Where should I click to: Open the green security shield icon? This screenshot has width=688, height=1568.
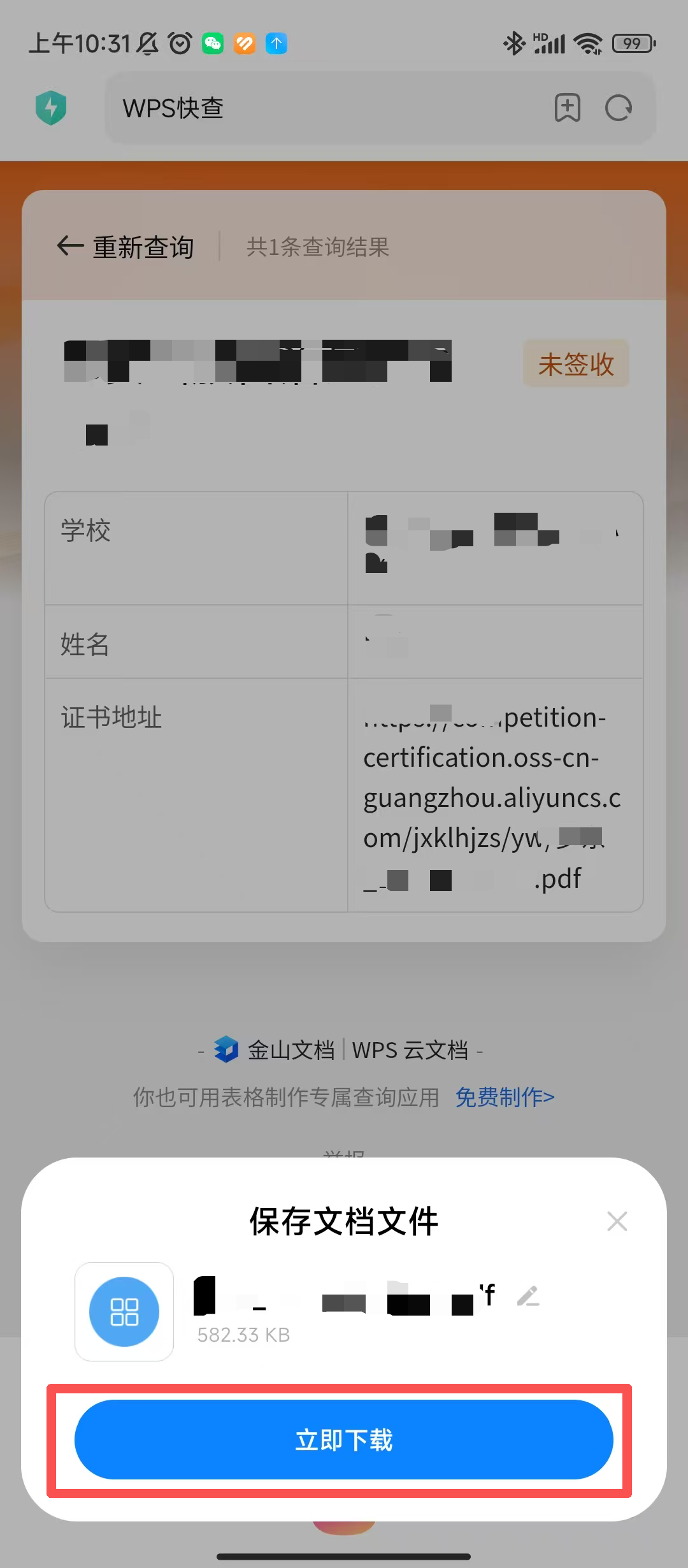click(x=51, y=108)
